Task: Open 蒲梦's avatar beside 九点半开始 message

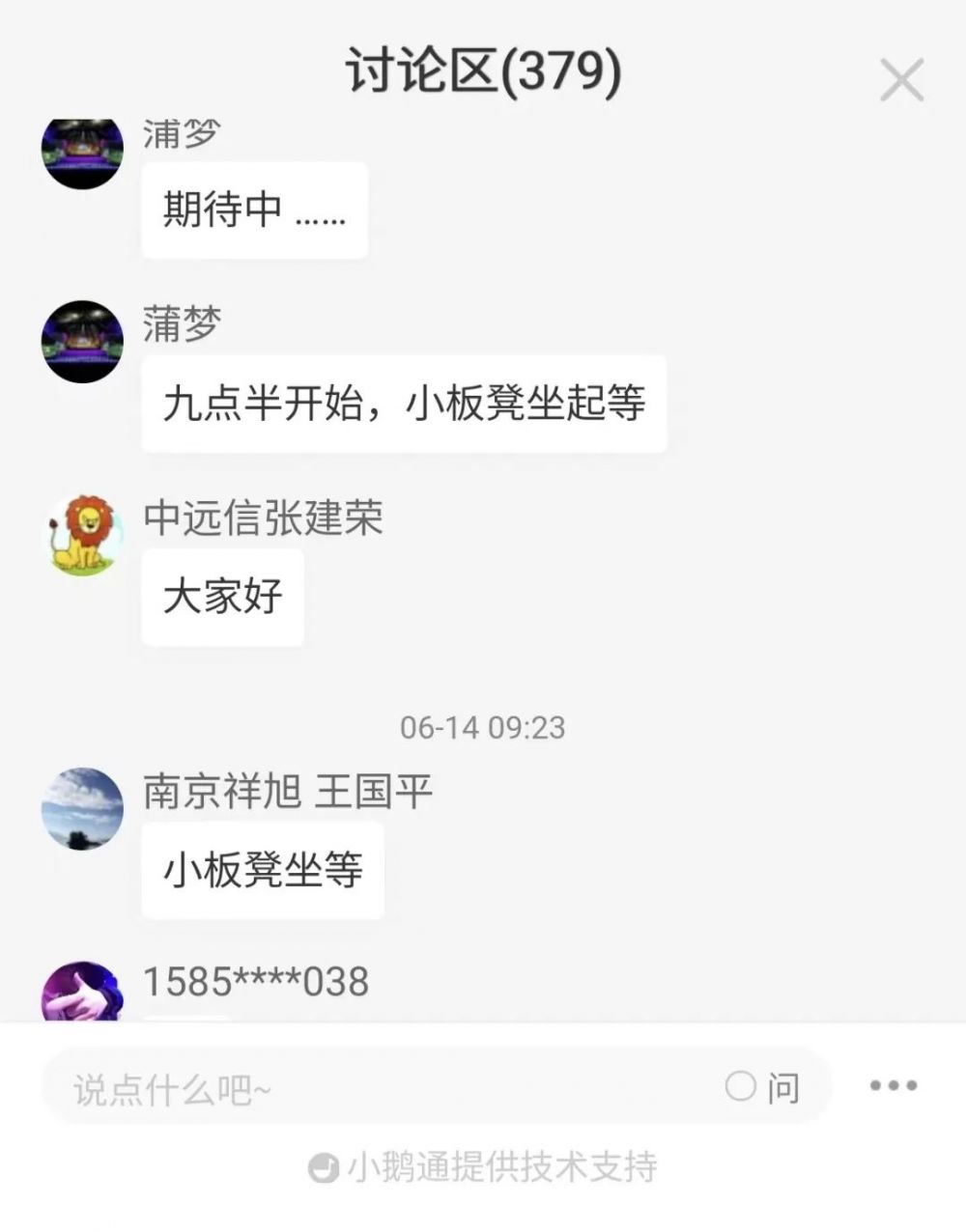Action: (x=82, y=341)
